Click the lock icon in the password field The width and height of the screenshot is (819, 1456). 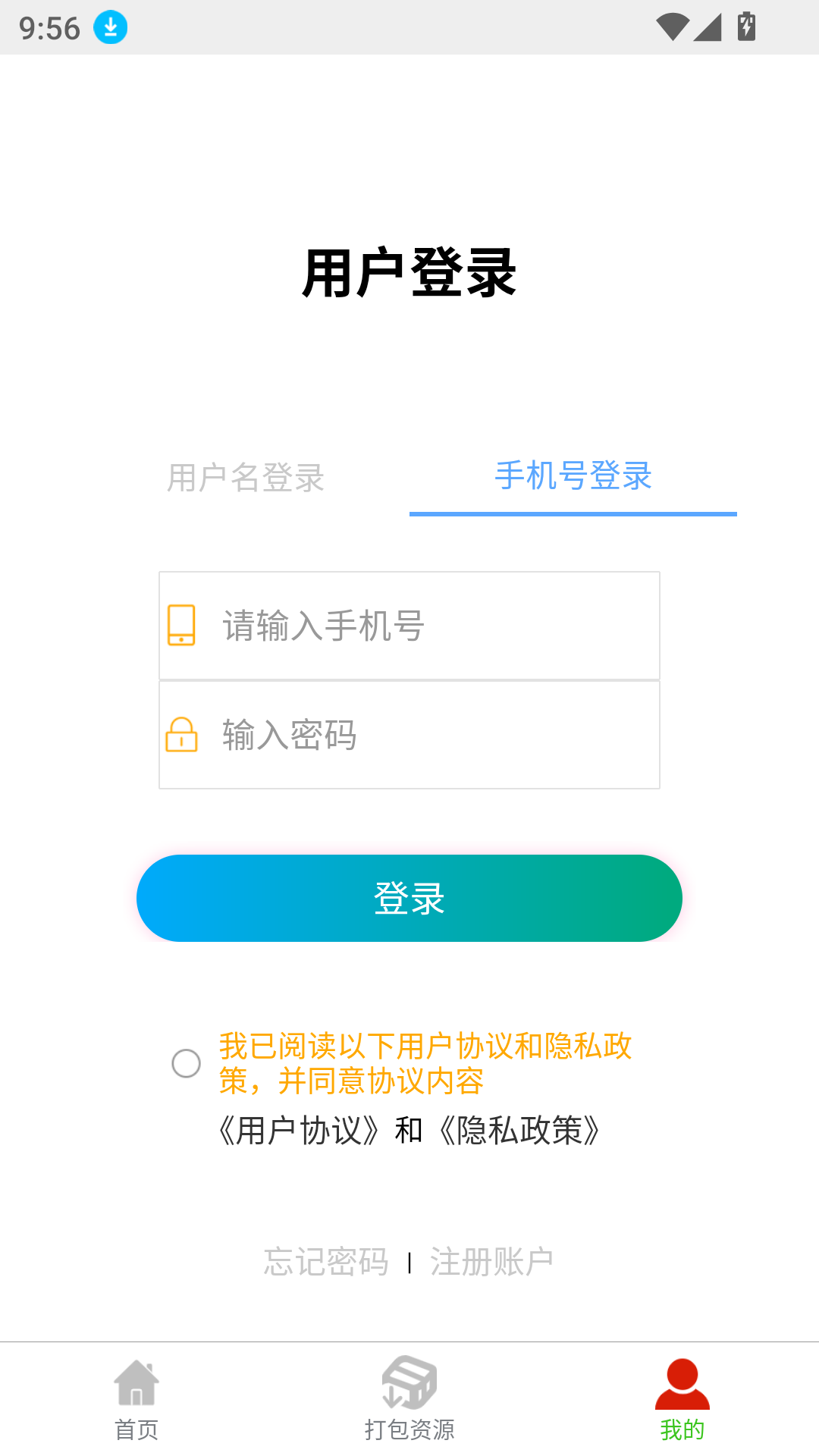tap(182, 734)
